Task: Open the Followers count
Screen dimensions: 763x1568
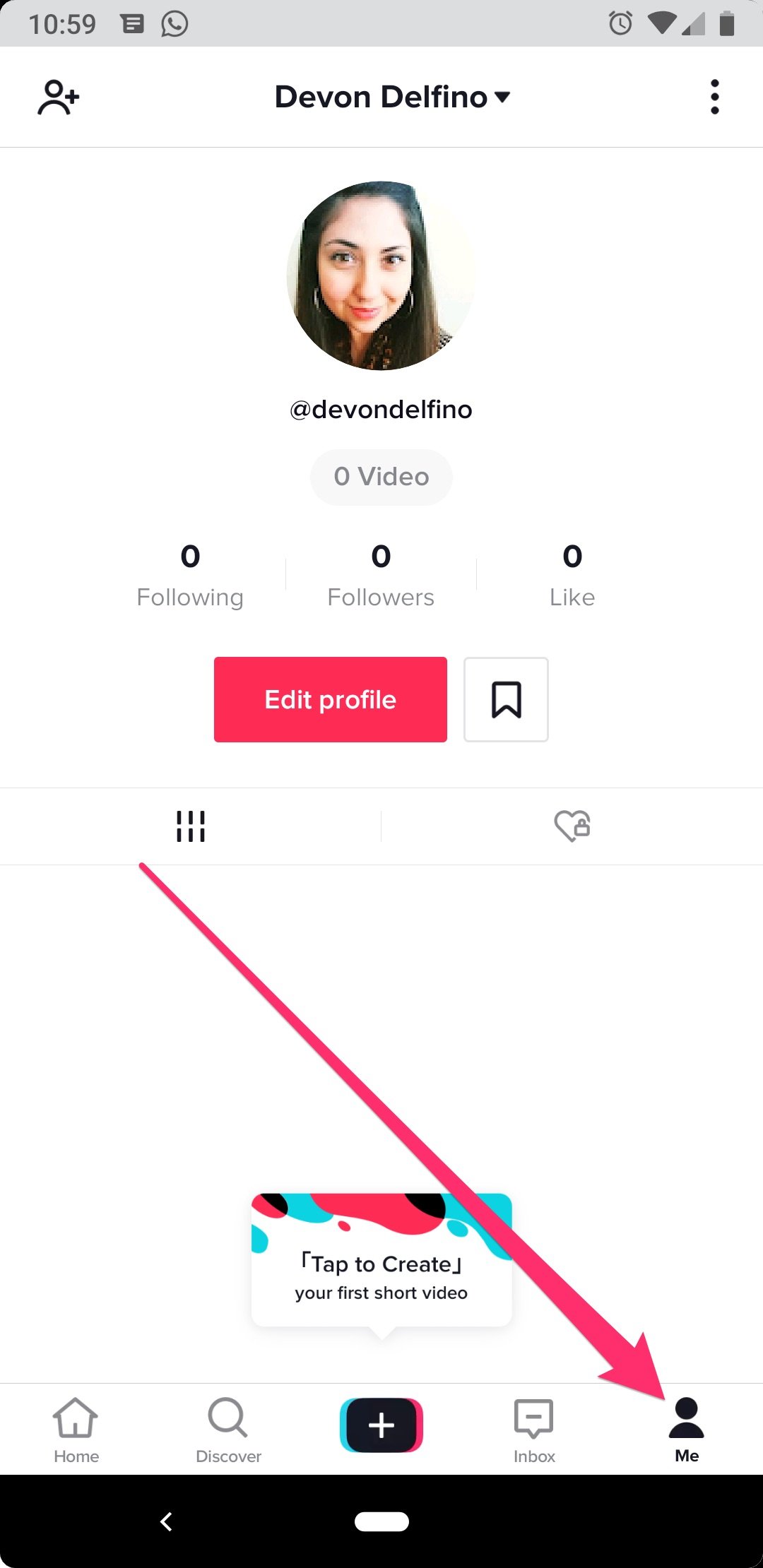Action: click(x=381, y=572)
